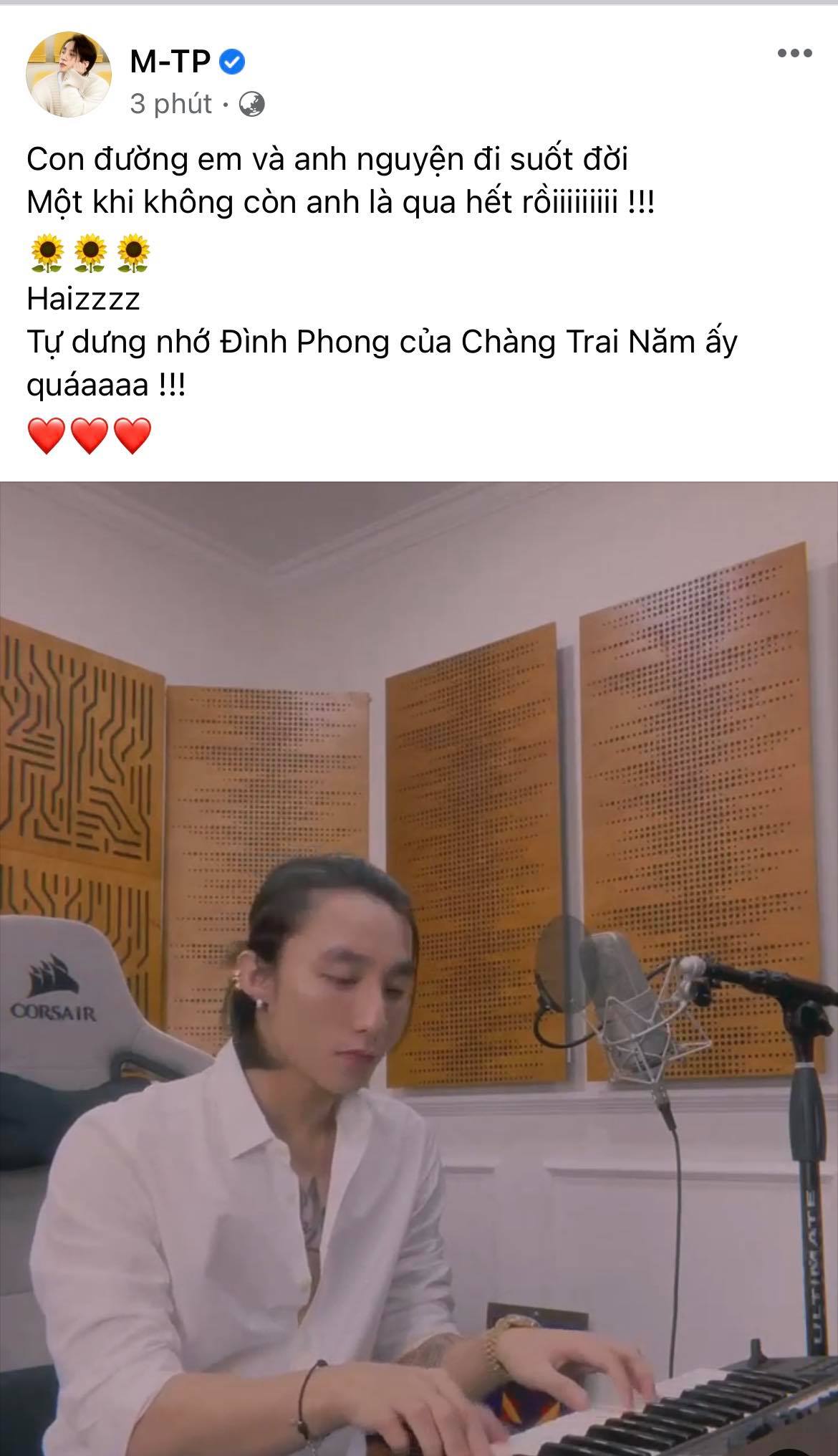
Task: Open the post's 3 phút timestamp
Action: (171, 105)
